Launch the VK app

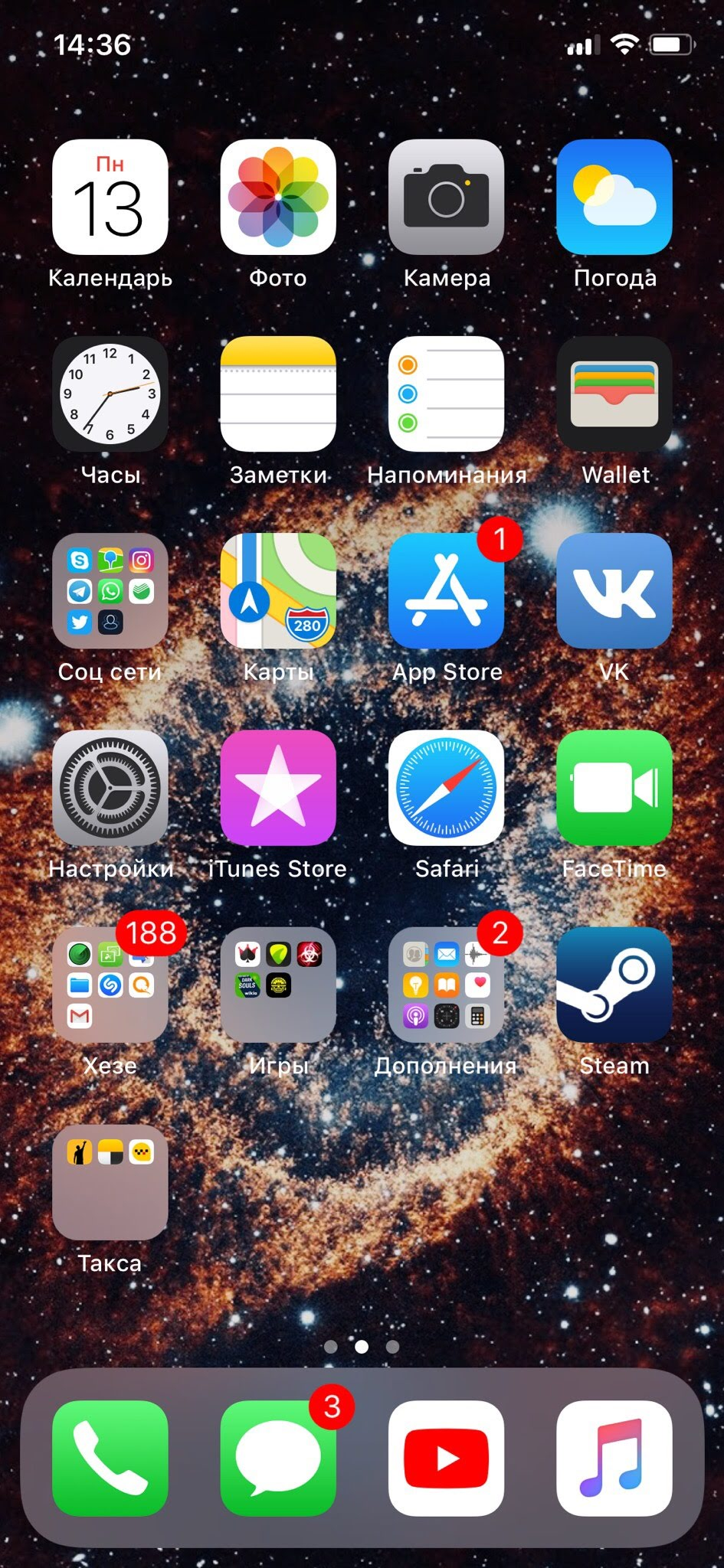pos(614,590)
